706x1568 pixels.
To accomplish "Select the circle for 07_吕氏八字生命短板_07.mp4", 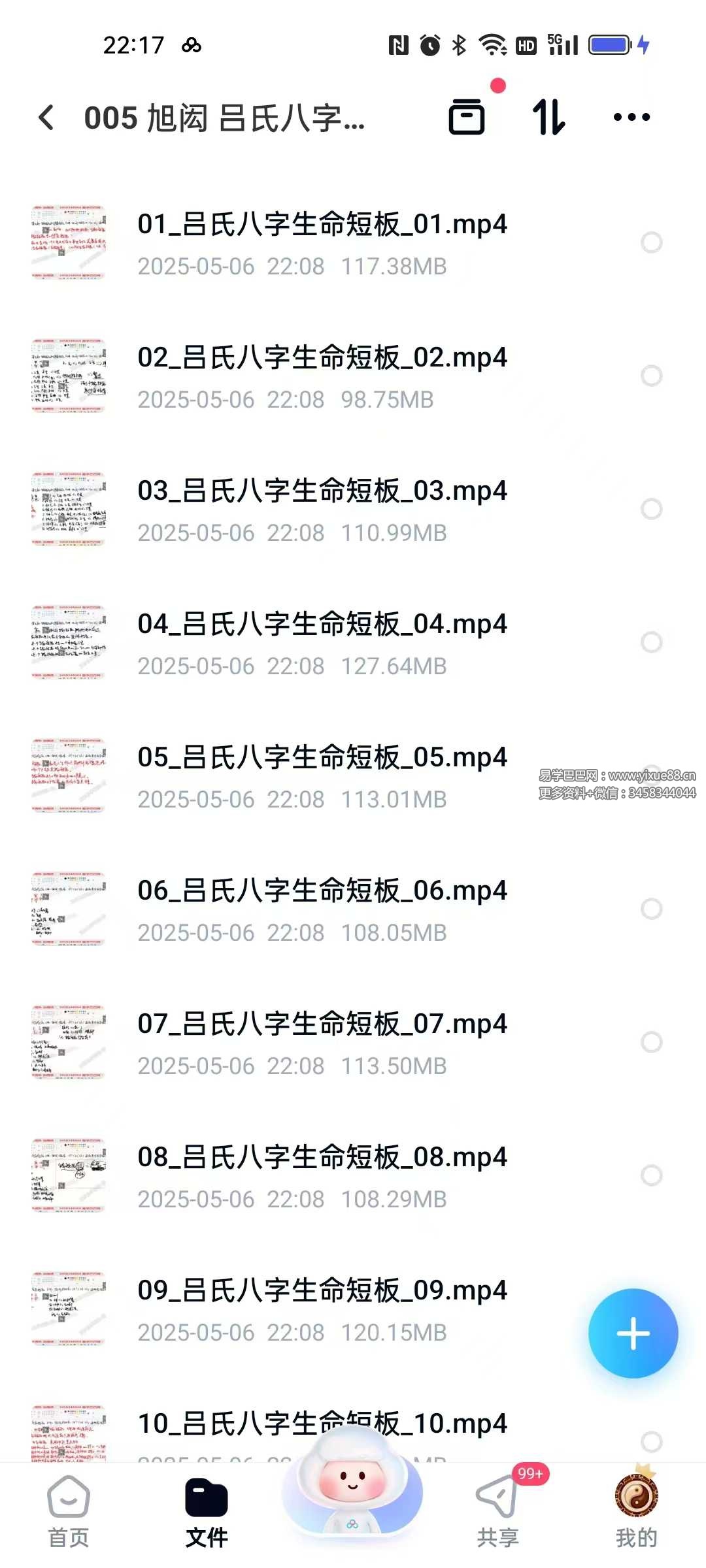I will pyautogui.click(x=651, y=1042).
